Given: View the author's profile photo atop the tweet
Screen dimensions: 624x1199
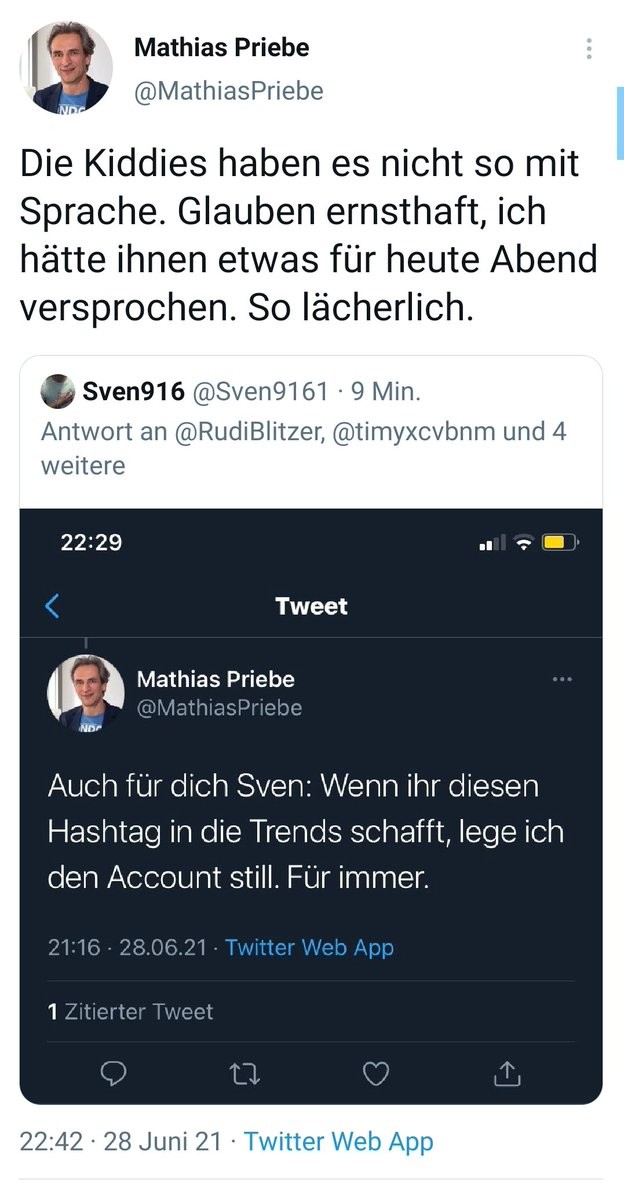Looking at the screenshot, I should (66, 67).
